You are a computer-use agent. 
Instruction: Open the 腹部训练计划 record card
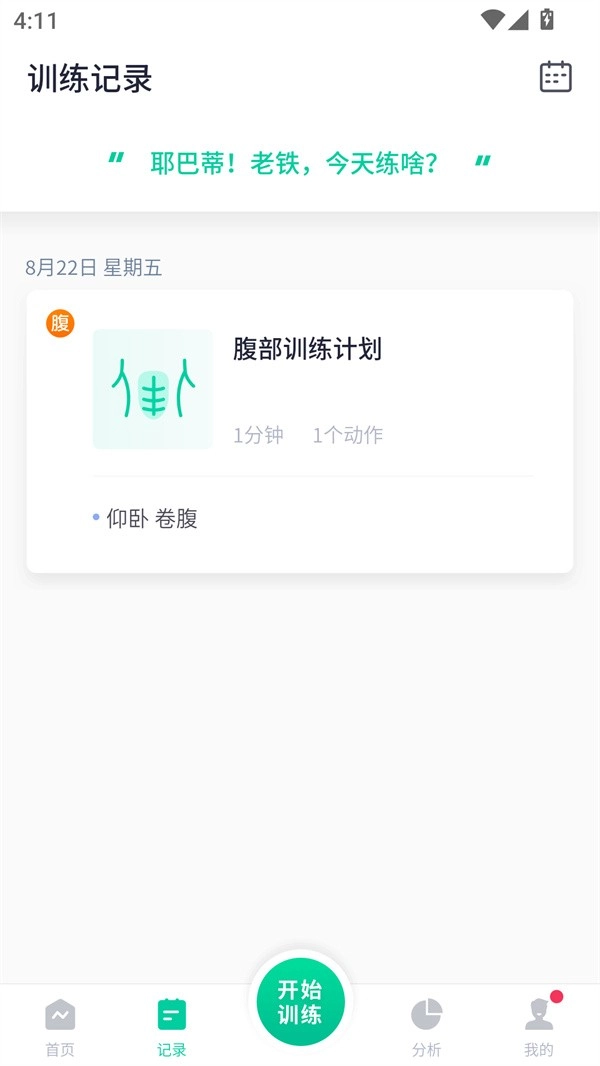pos(300,430)
